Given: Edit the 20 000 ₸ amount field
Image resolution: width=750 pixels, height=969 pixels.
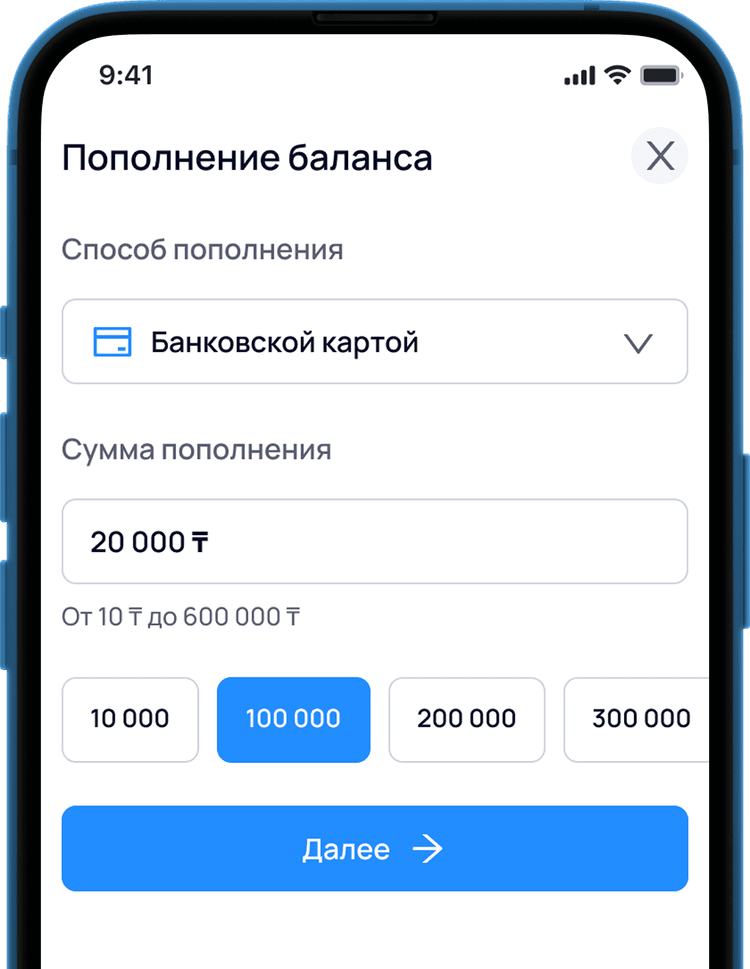Looking at the screenshot, I should (374, 541).
